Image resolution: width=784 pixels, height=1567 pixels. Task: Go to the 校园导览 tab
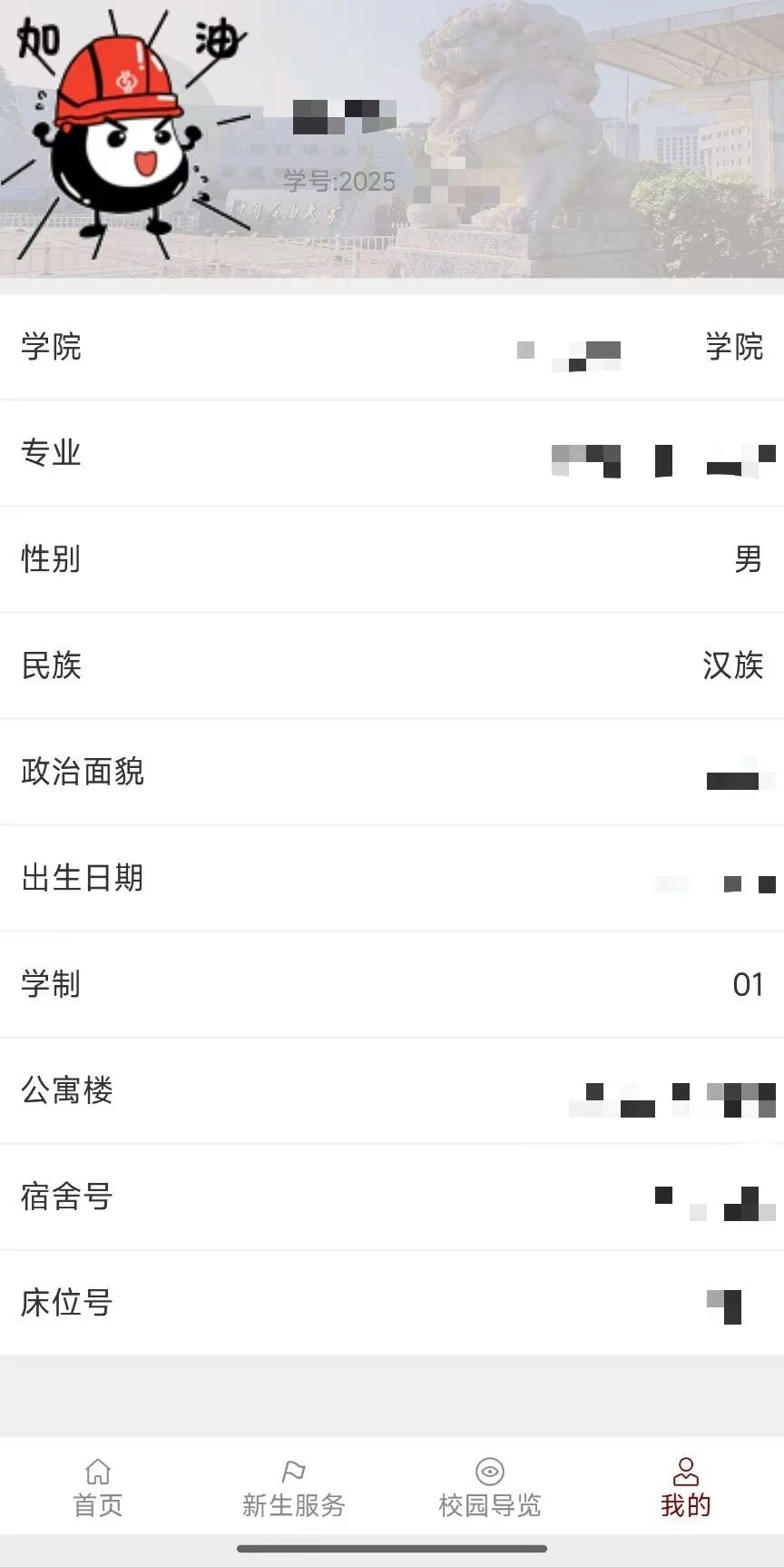490,1488
